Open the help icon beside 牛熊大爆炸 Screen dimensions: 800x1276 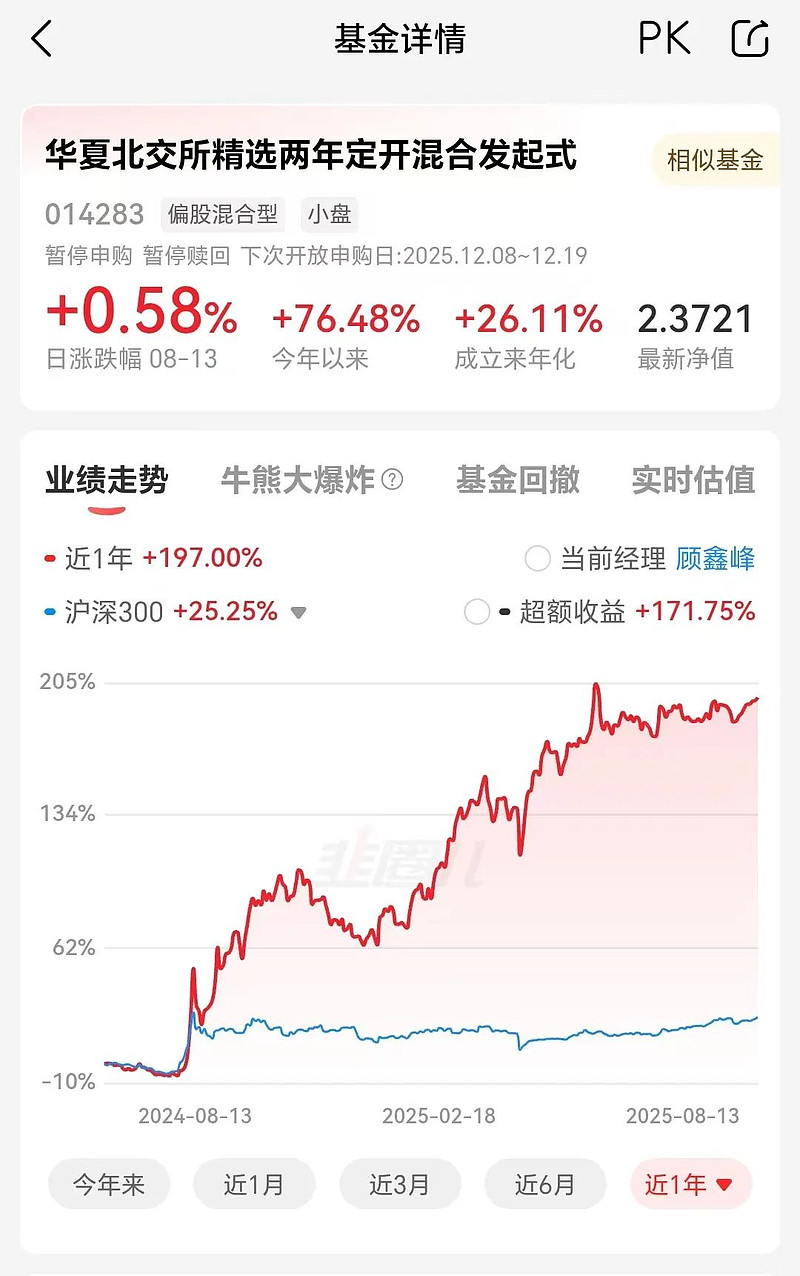pyautogui.click(x=393, y=480)
